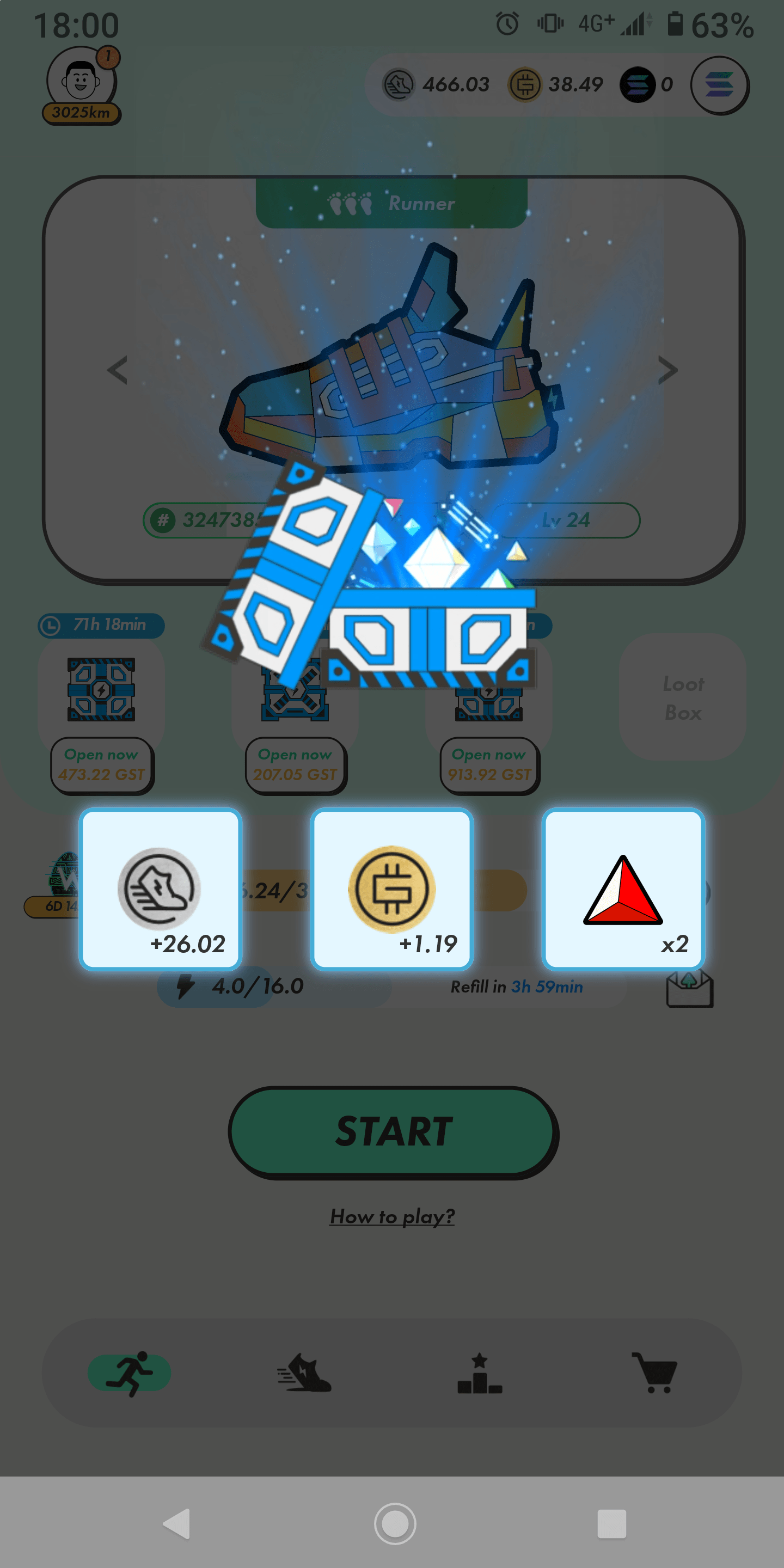
Task: Show the next sneaker
Action: point(667,370)
